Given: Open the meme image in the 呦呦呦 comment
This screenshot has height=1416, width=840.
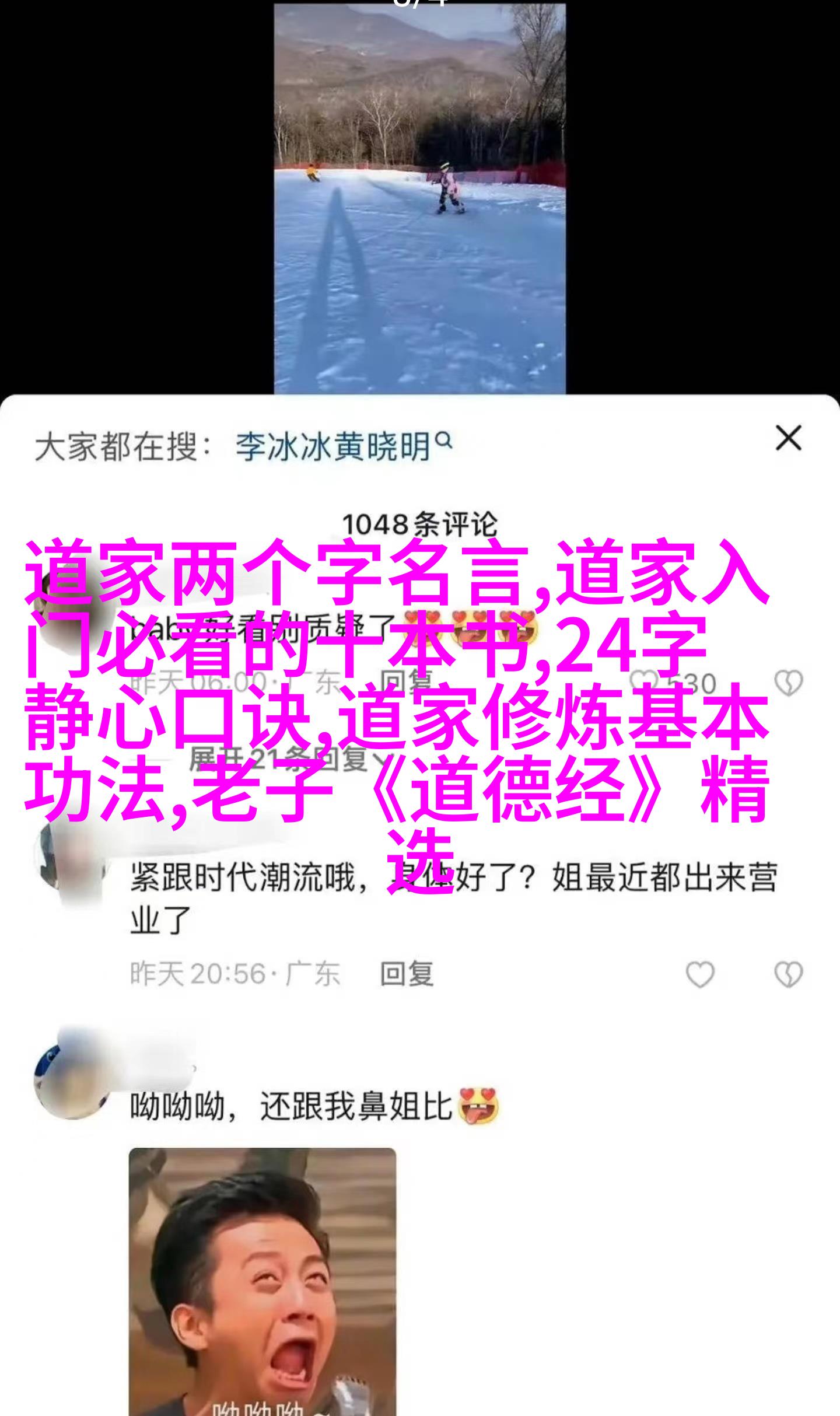Looking at the screenshot, I should click(262, 1281).
